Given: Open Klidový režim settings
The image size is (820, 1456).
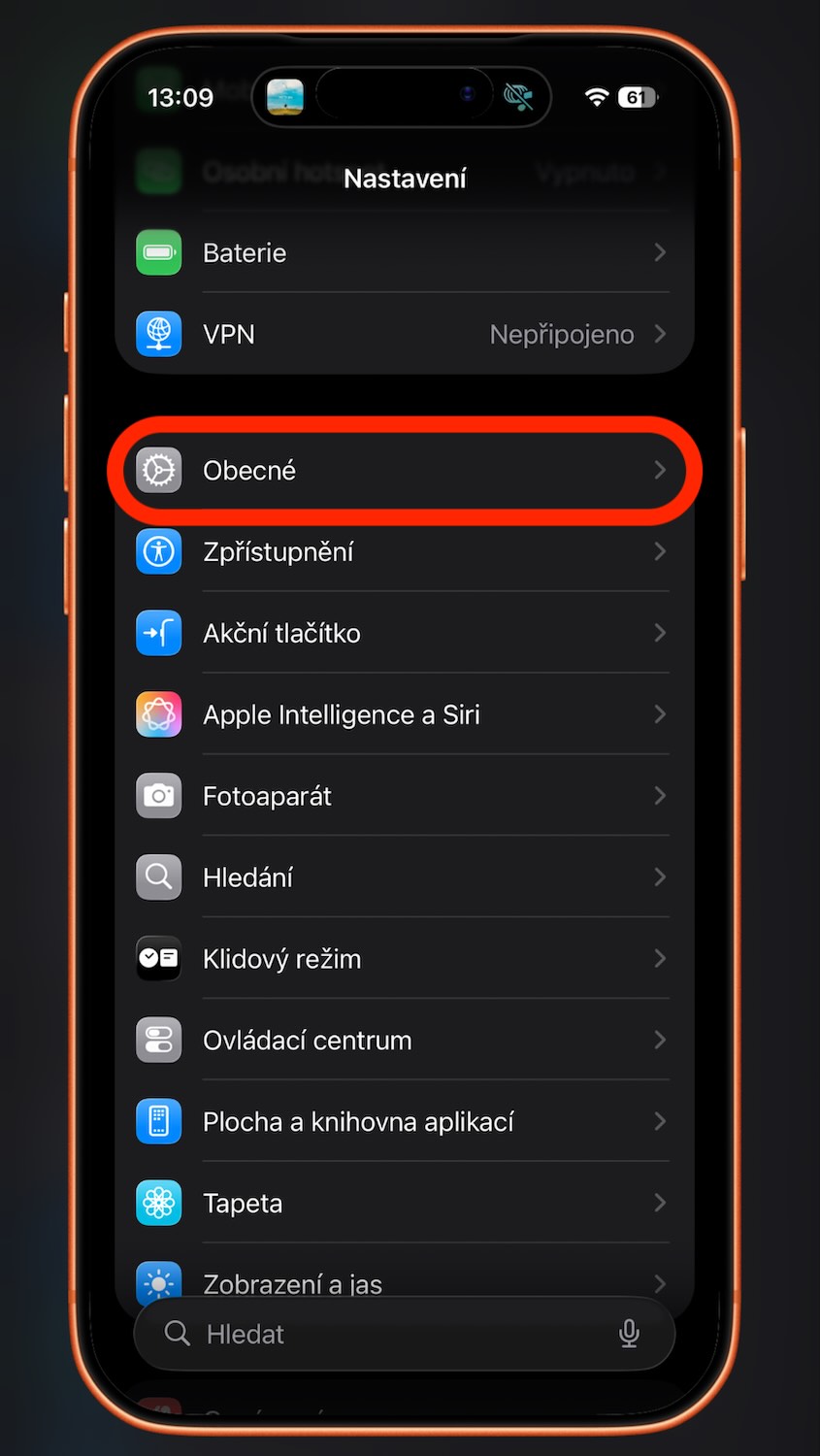Looking at the screenshot, I should pos(403,960).
